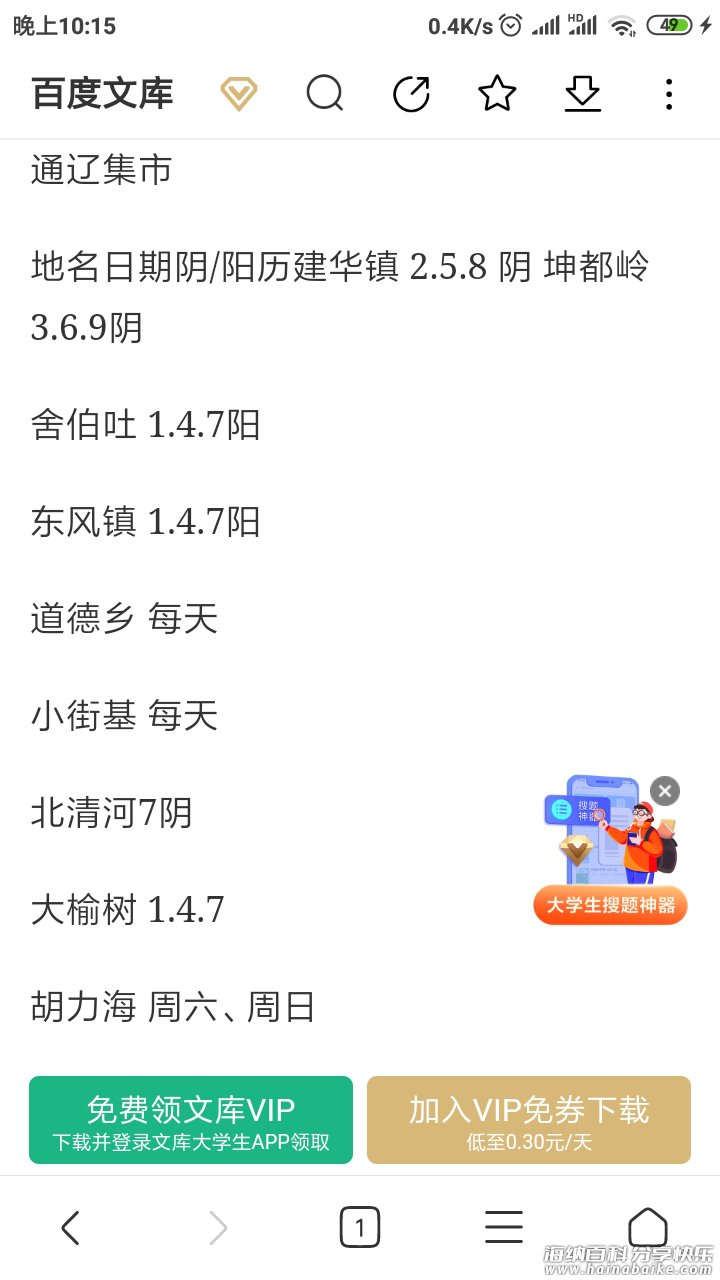Viewport: 720px width, 1280px height.
Task: Open the overflow menu
Action: point(669,94)
